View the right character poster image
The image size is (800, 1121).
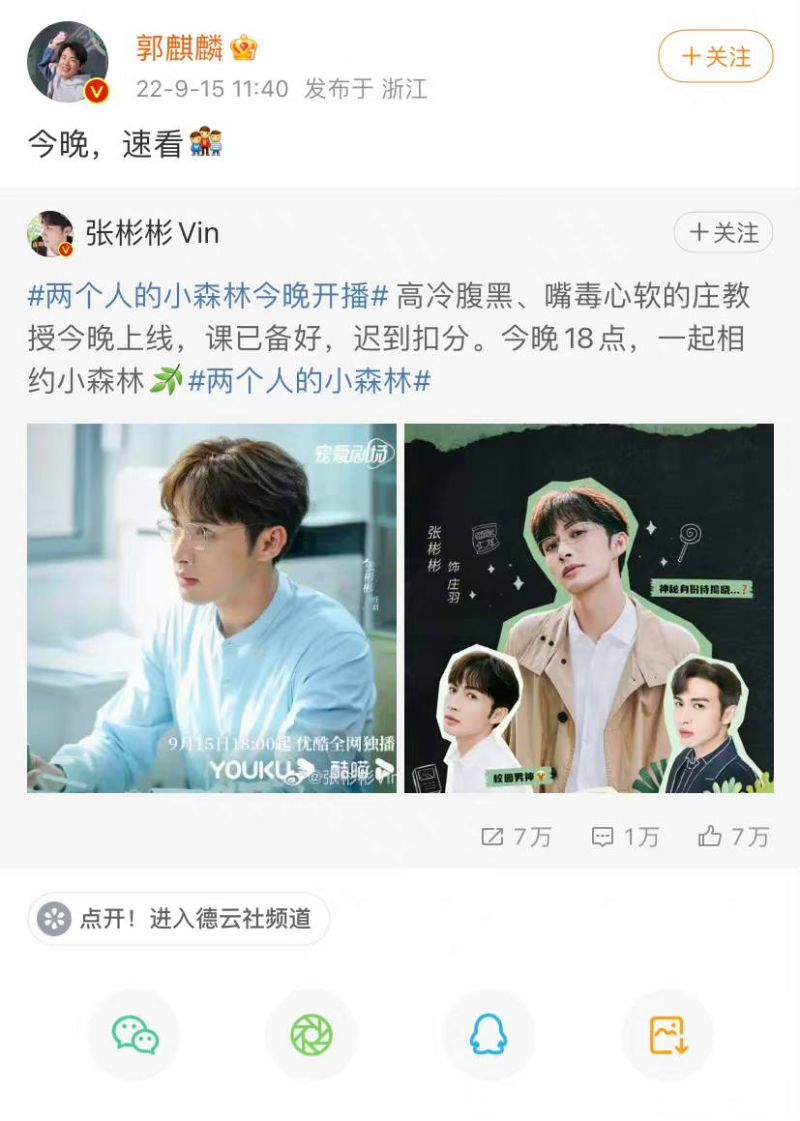[x=588, y=608]
